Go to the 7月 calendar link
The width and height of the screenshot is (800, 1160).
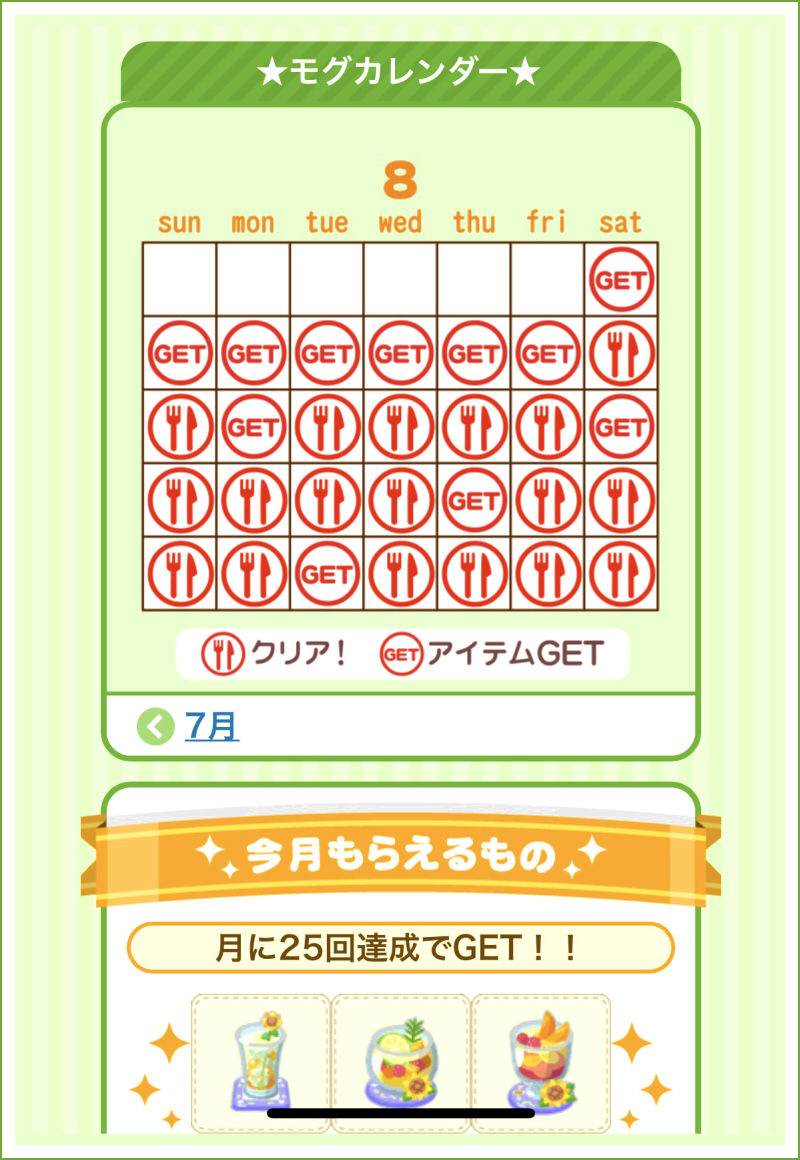(211, 725)
